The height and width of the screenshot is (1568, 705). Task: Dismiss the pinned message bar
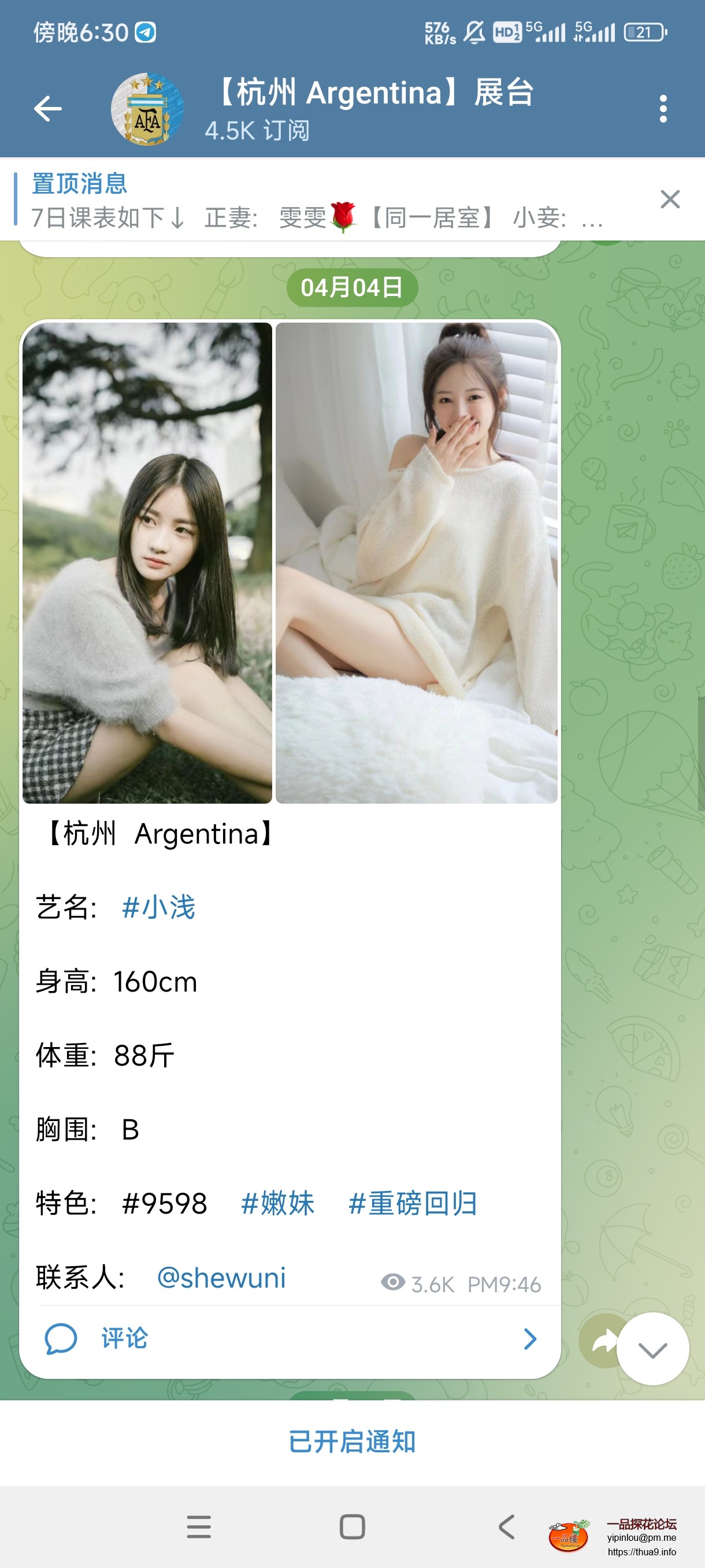(670, 199)
